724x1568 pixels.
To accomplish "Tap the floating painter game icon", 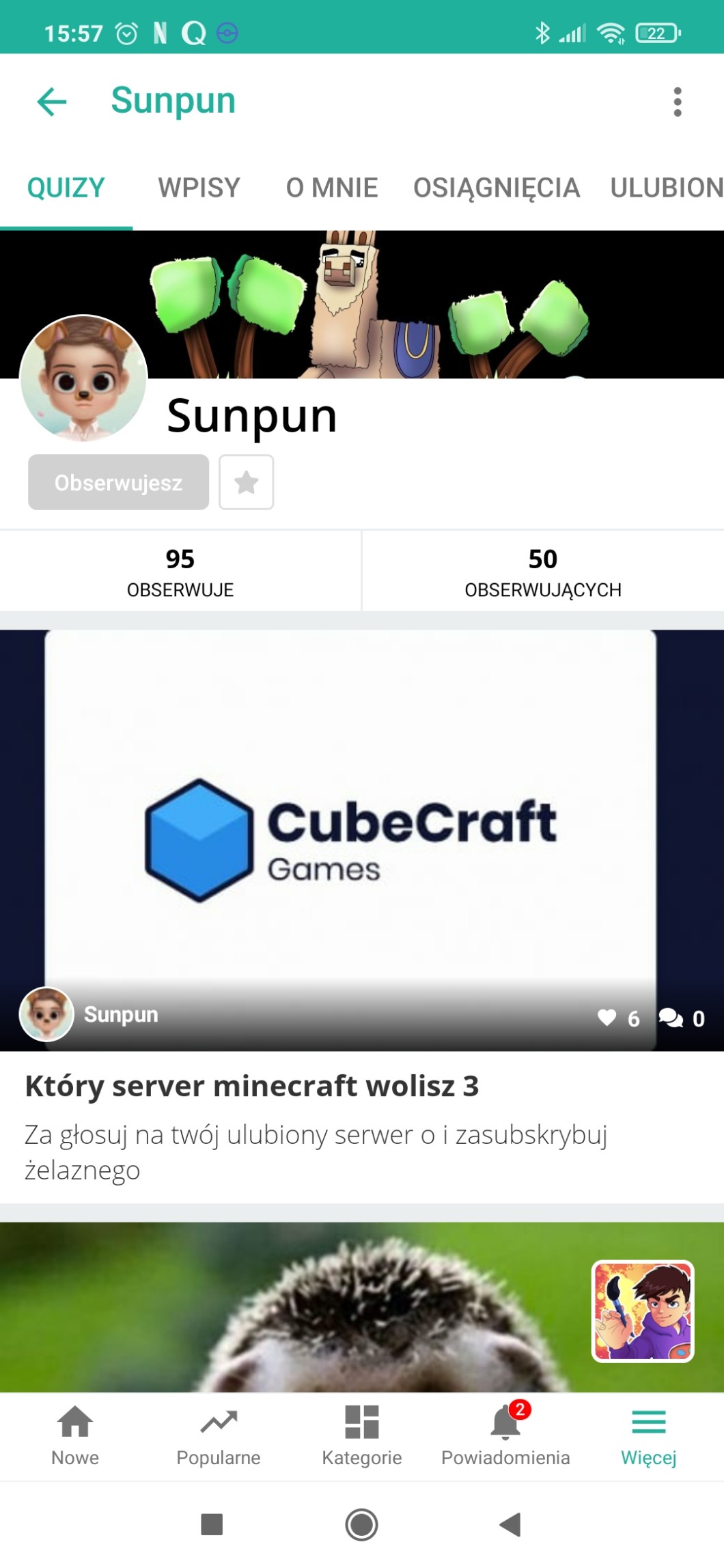I will 643,1311.
